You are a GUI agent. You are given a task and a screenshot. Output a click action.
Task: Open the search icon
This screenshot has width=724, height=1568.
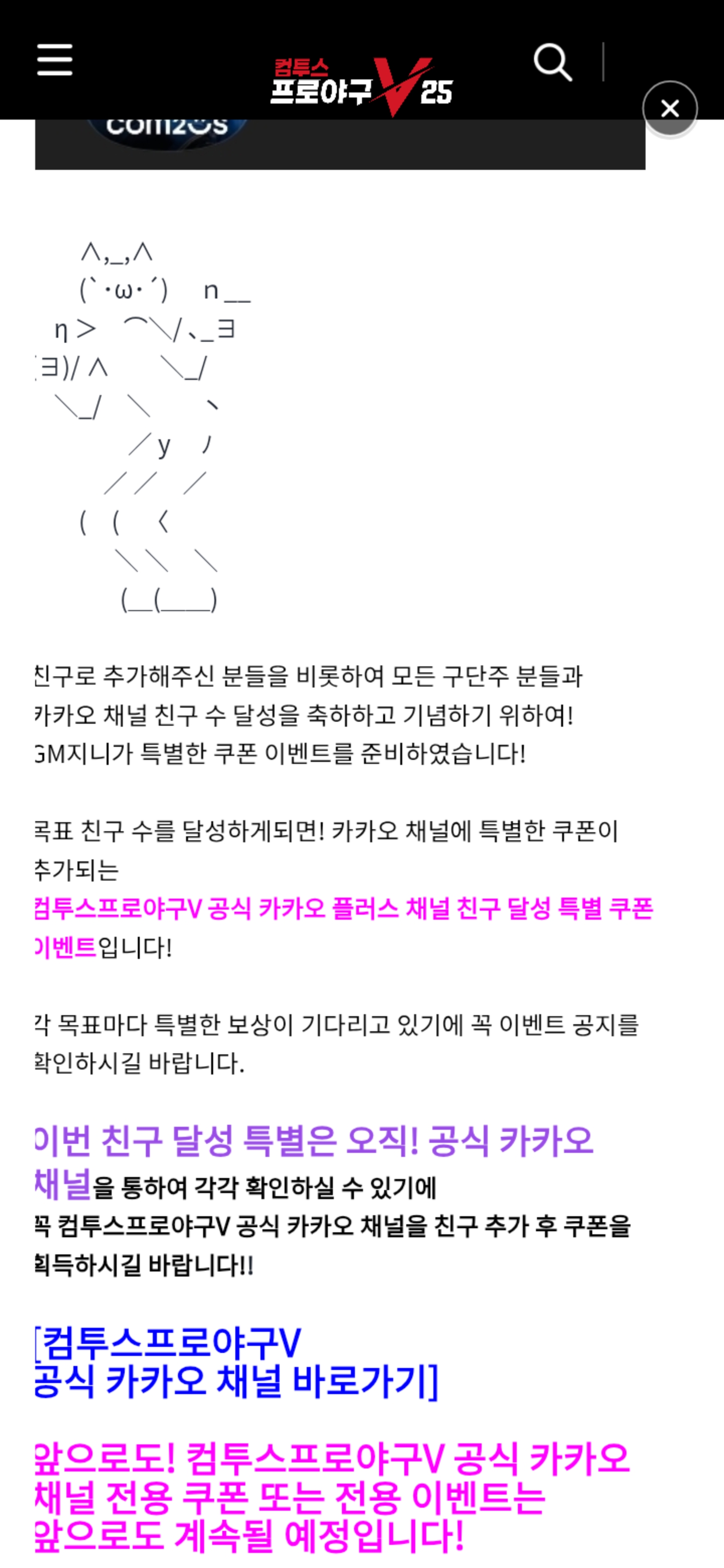552,62
